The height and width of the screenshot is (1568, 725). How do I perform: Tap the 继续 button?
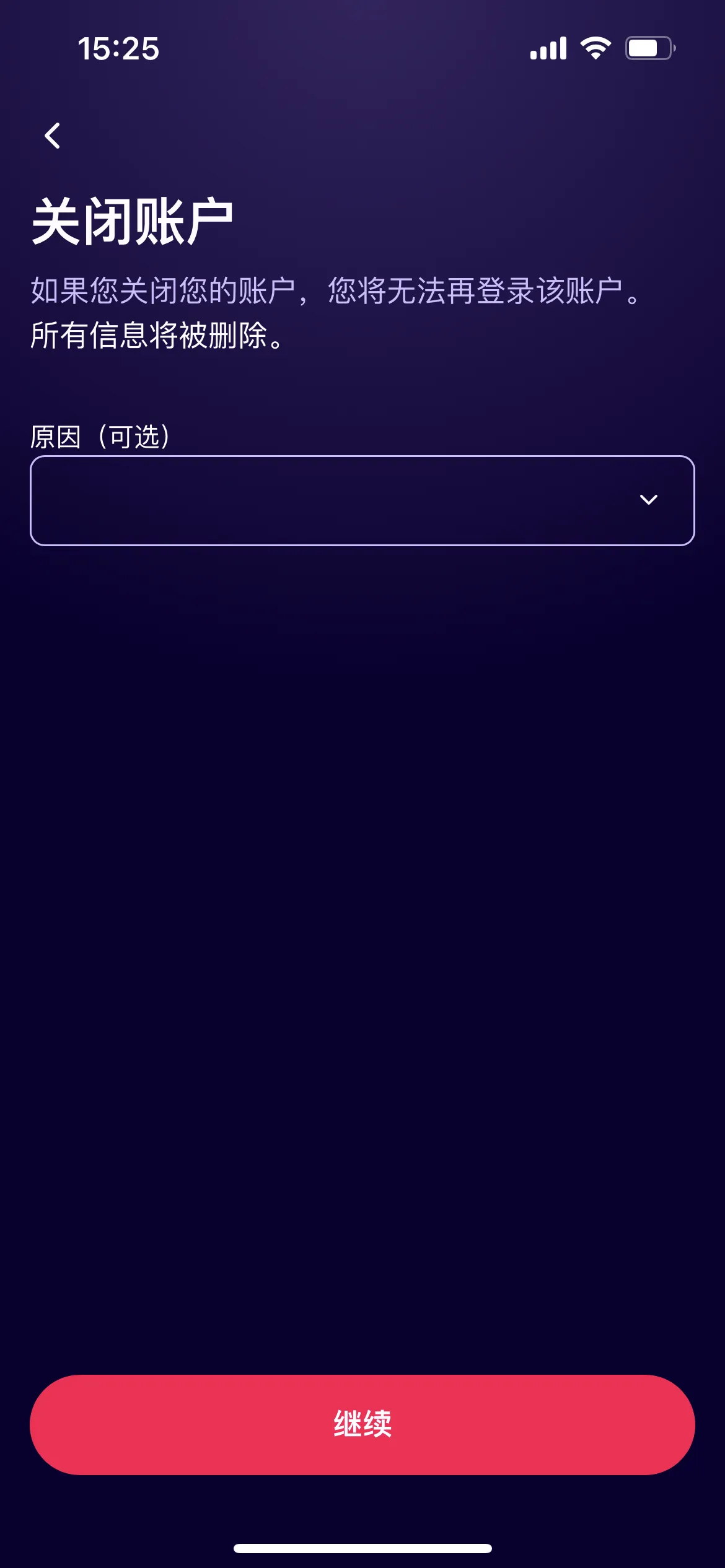coord(362,1424)
